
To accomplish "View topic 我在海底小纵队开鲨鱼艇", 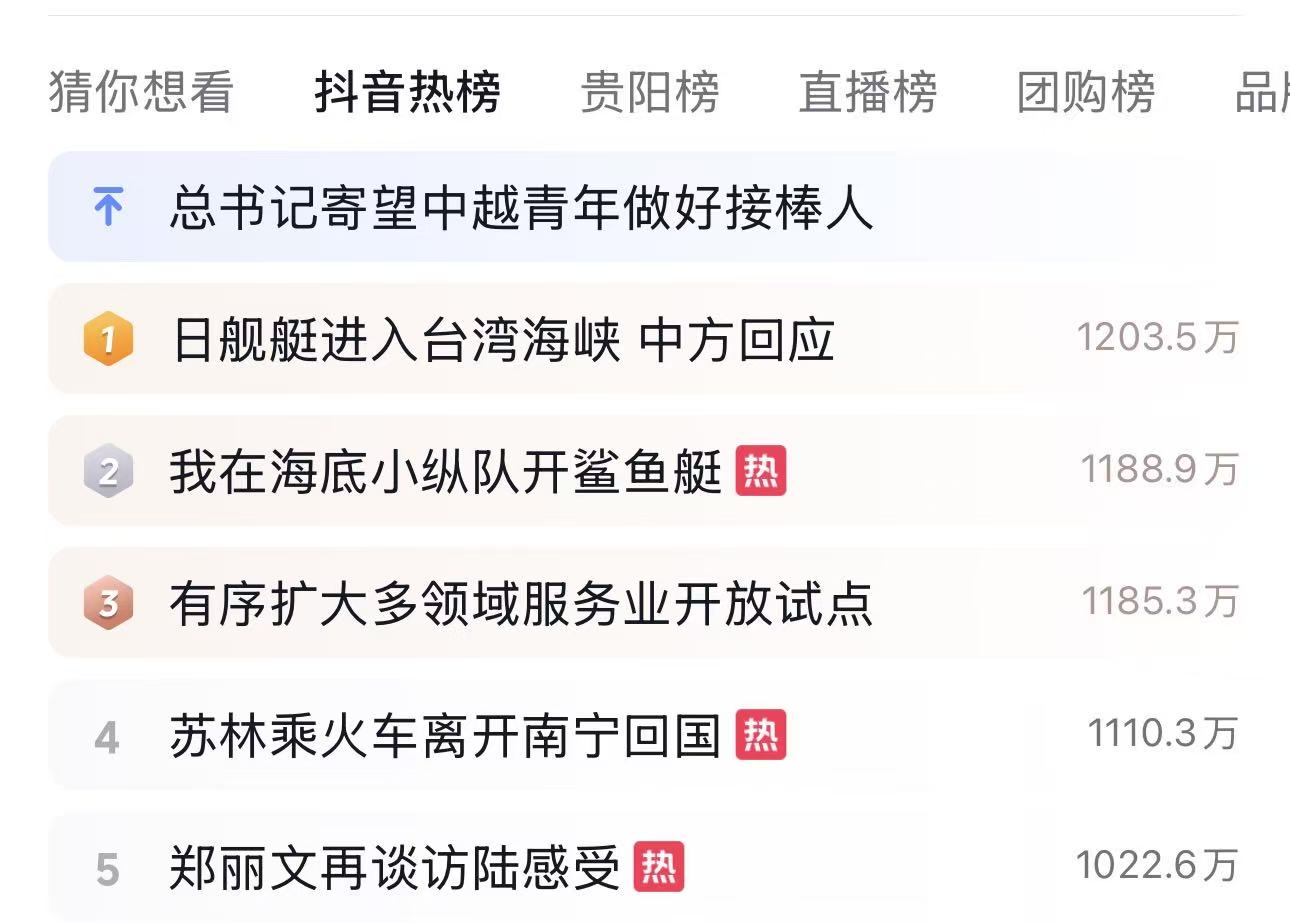I will (446, 471).
